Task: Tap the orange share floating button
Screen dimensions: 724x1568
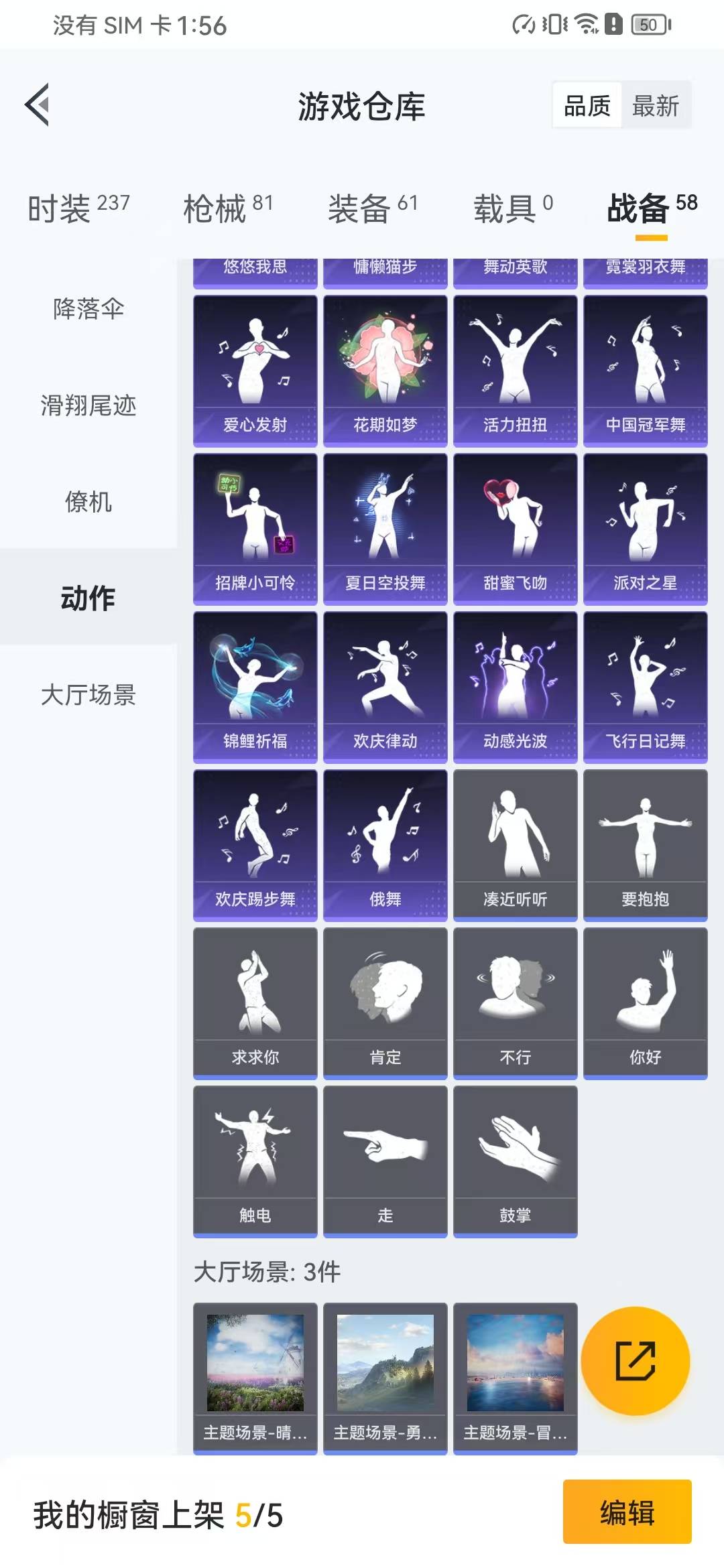Action: coord(636,1360)
